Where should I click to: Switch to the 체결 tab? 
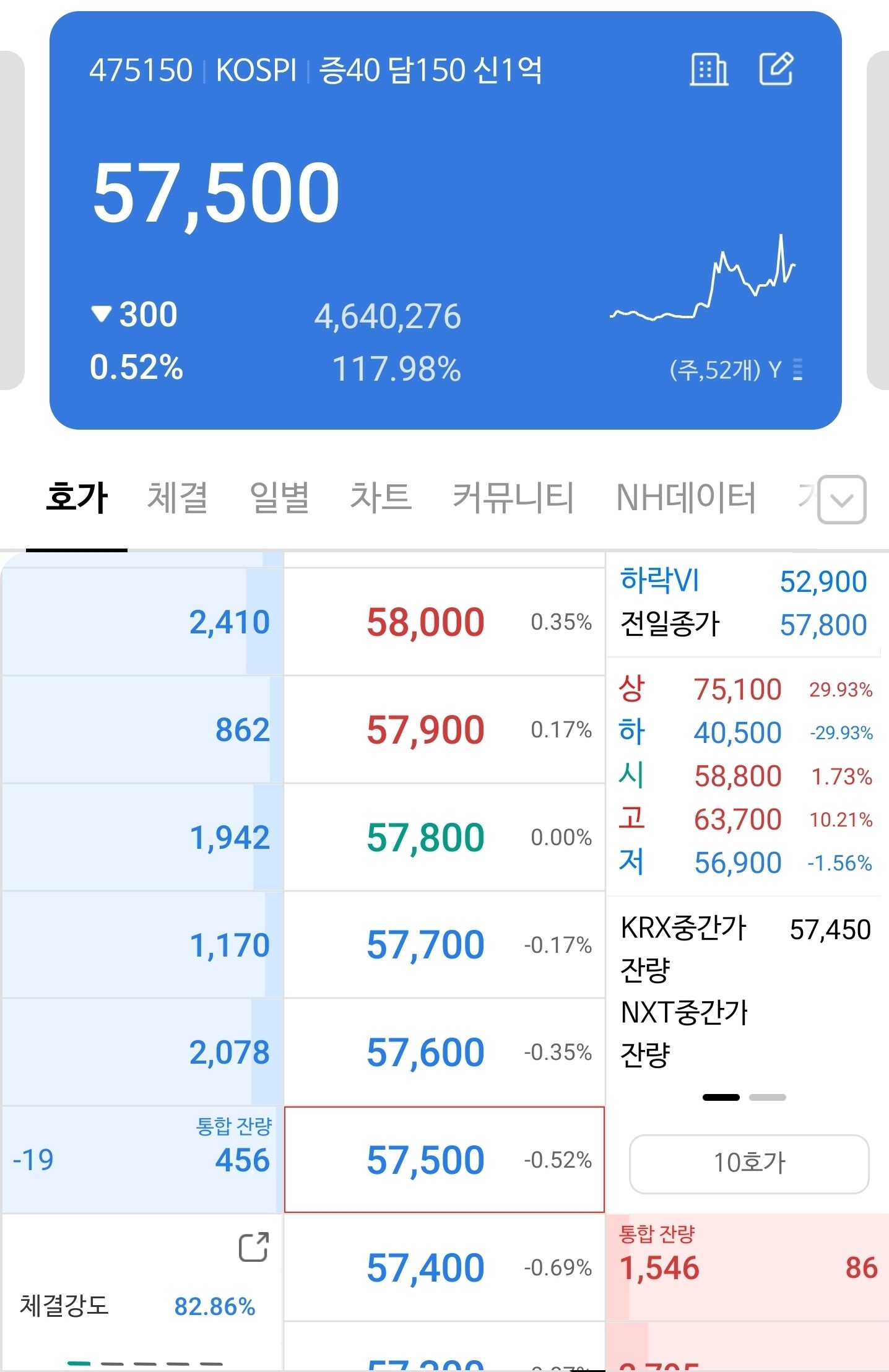pyautogui.click(x=178, y=497)
